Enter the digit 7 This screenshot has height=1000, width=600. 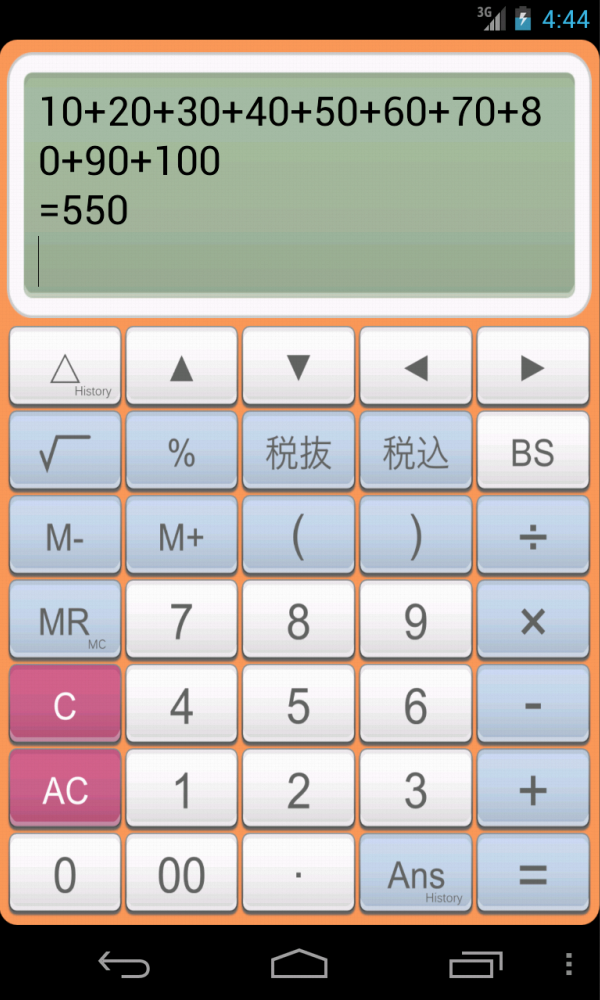coord(182,620)
